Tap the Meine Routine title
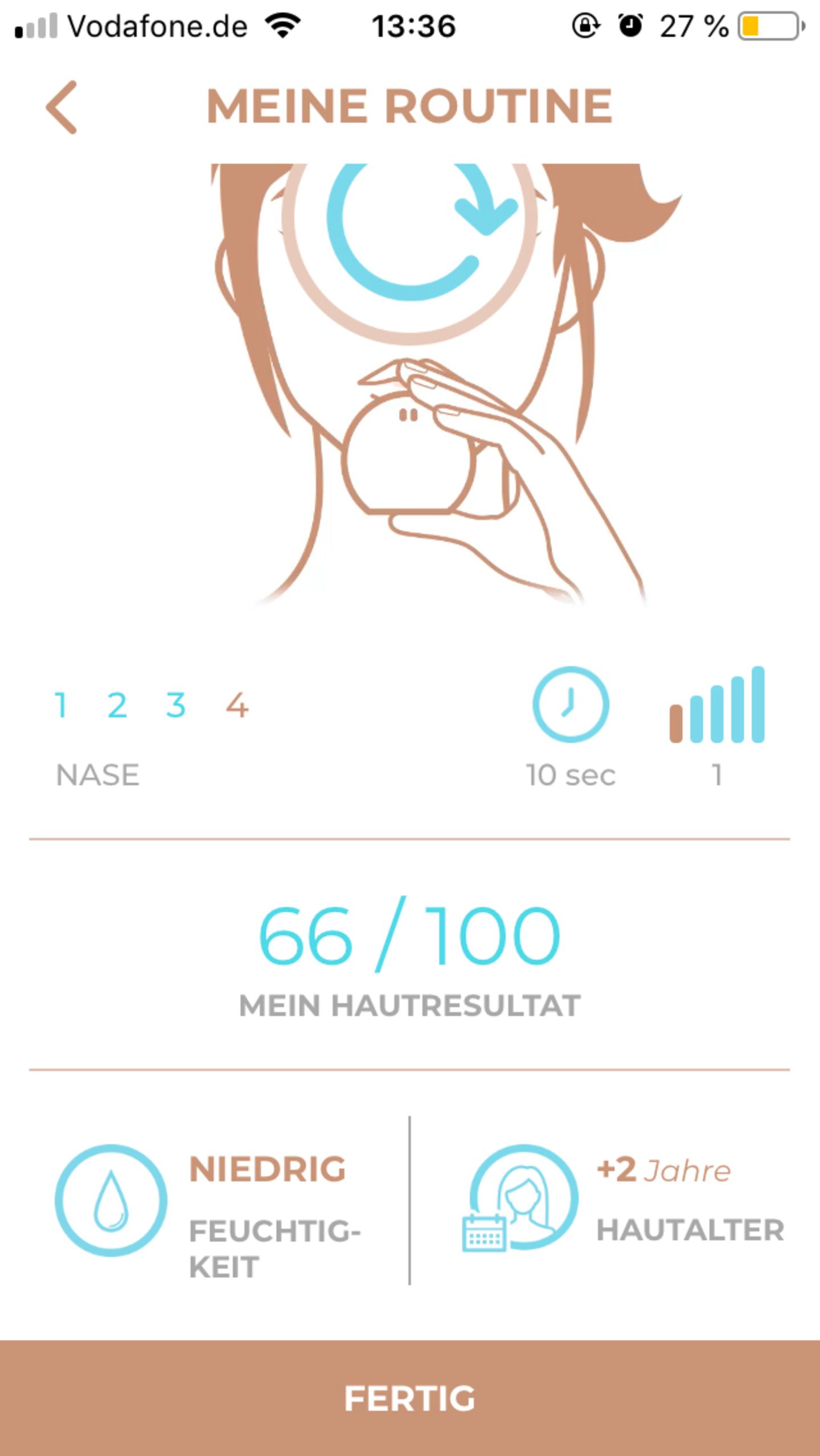Viewport: 820px width, 1456px height. [x=409, y=105]
